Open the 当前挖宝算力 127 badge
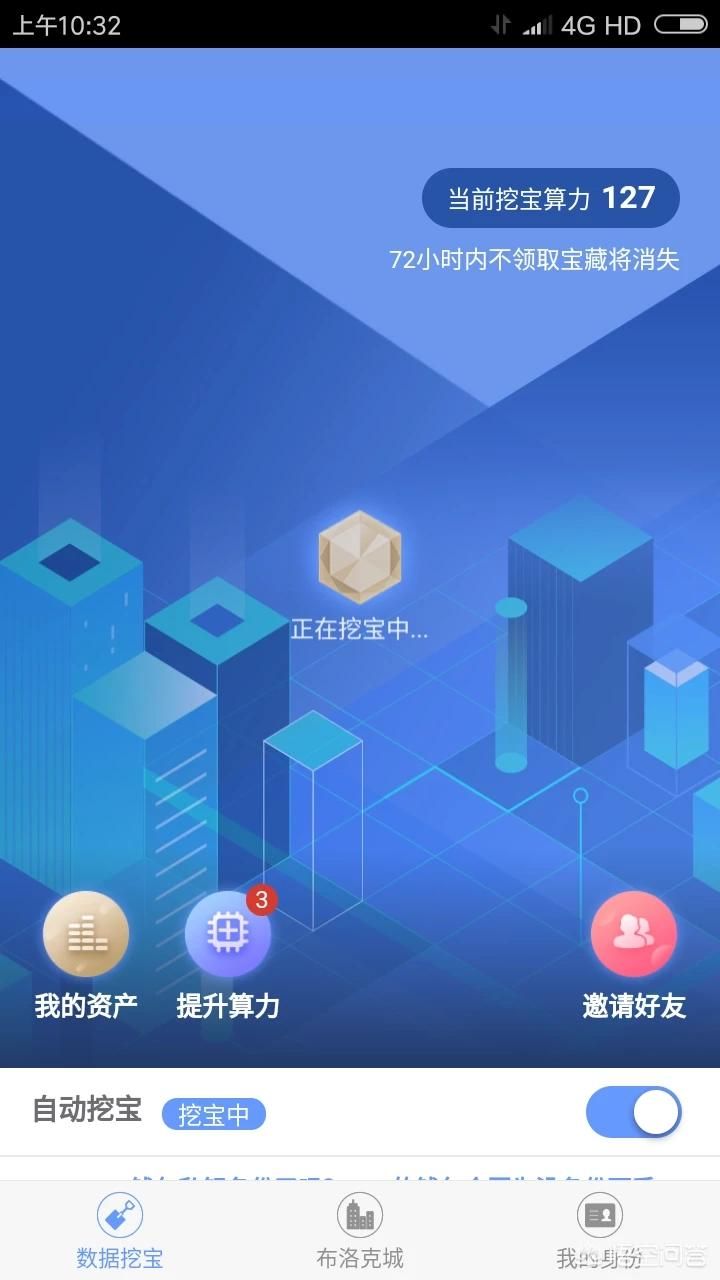Screen dimensions: 720x1280 pyautogui.click(x=551, y=198)
